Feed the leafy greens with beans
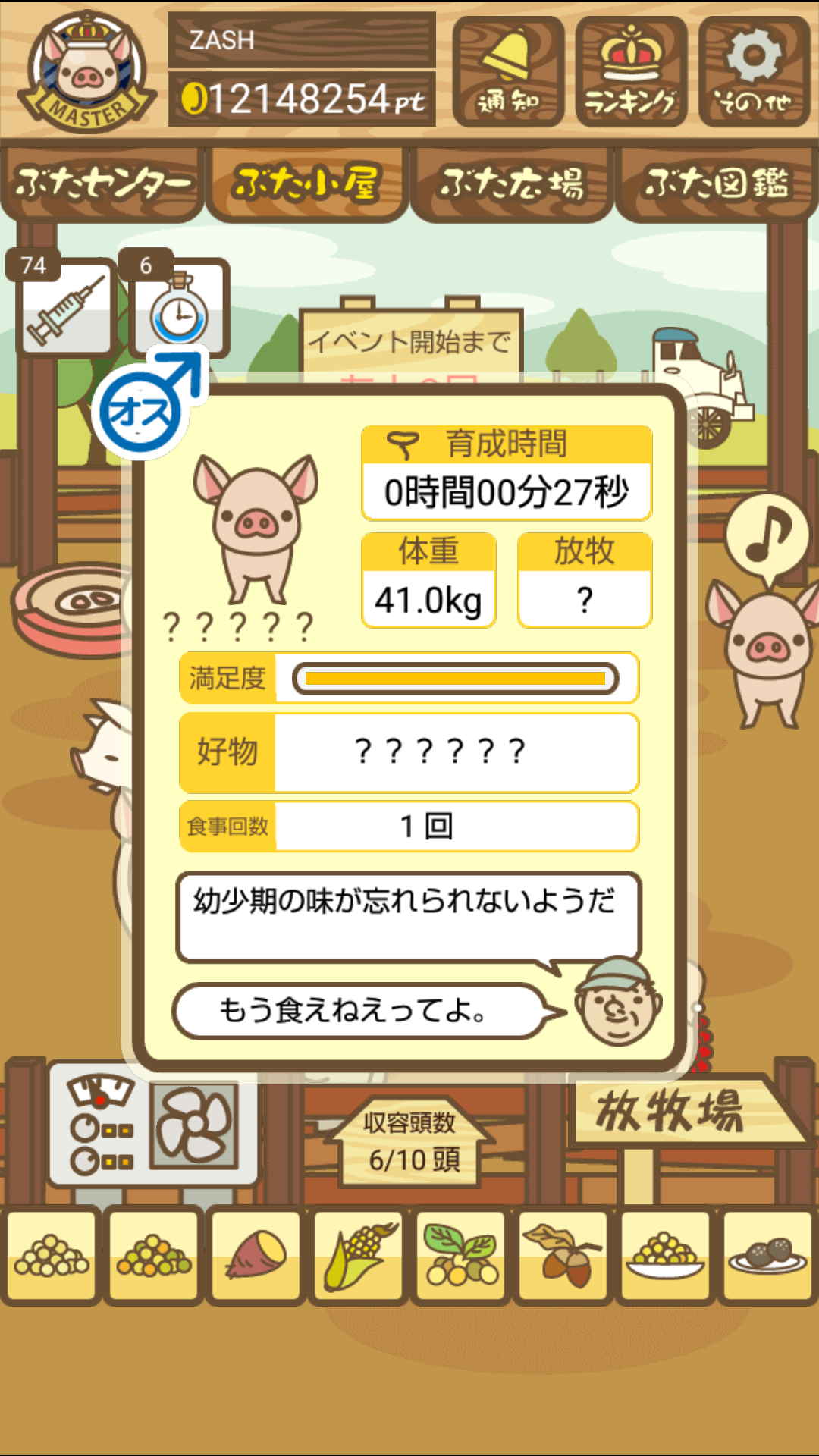819x1456 pixels. coord(461,1255)
